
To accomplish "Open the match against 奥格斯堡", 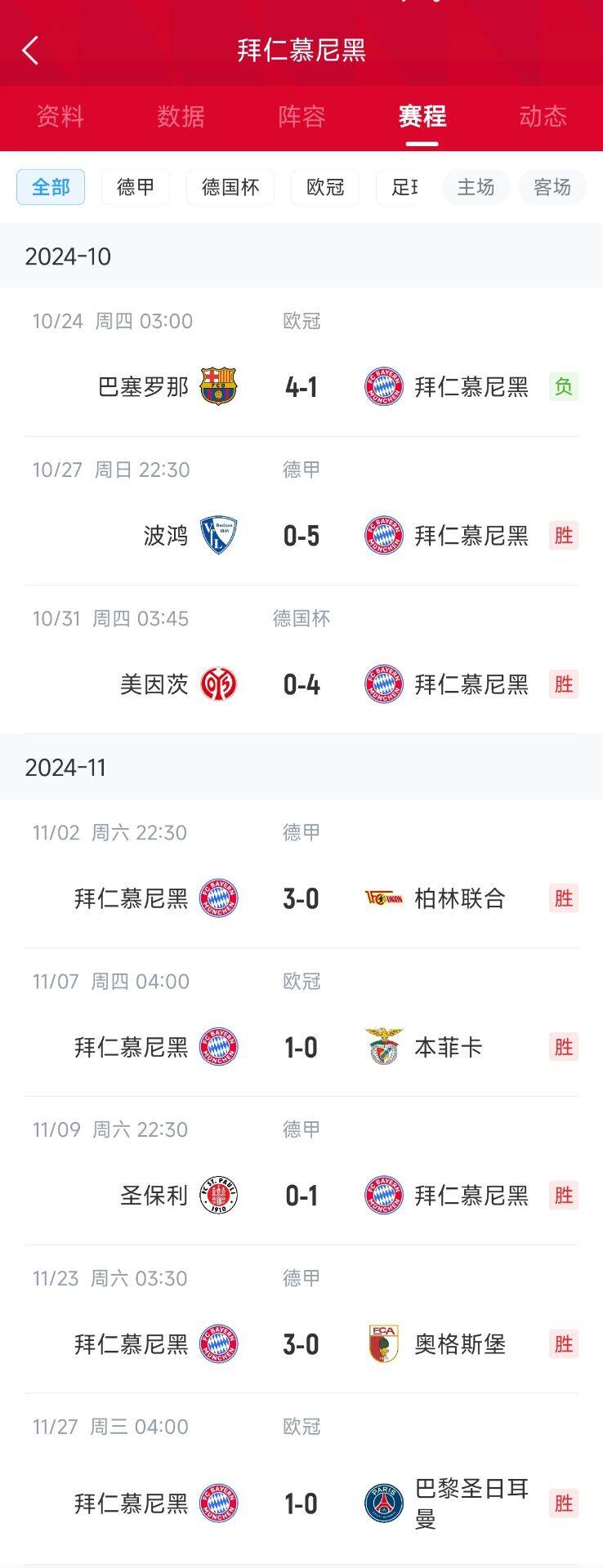I will click(x=301, y=1344).
